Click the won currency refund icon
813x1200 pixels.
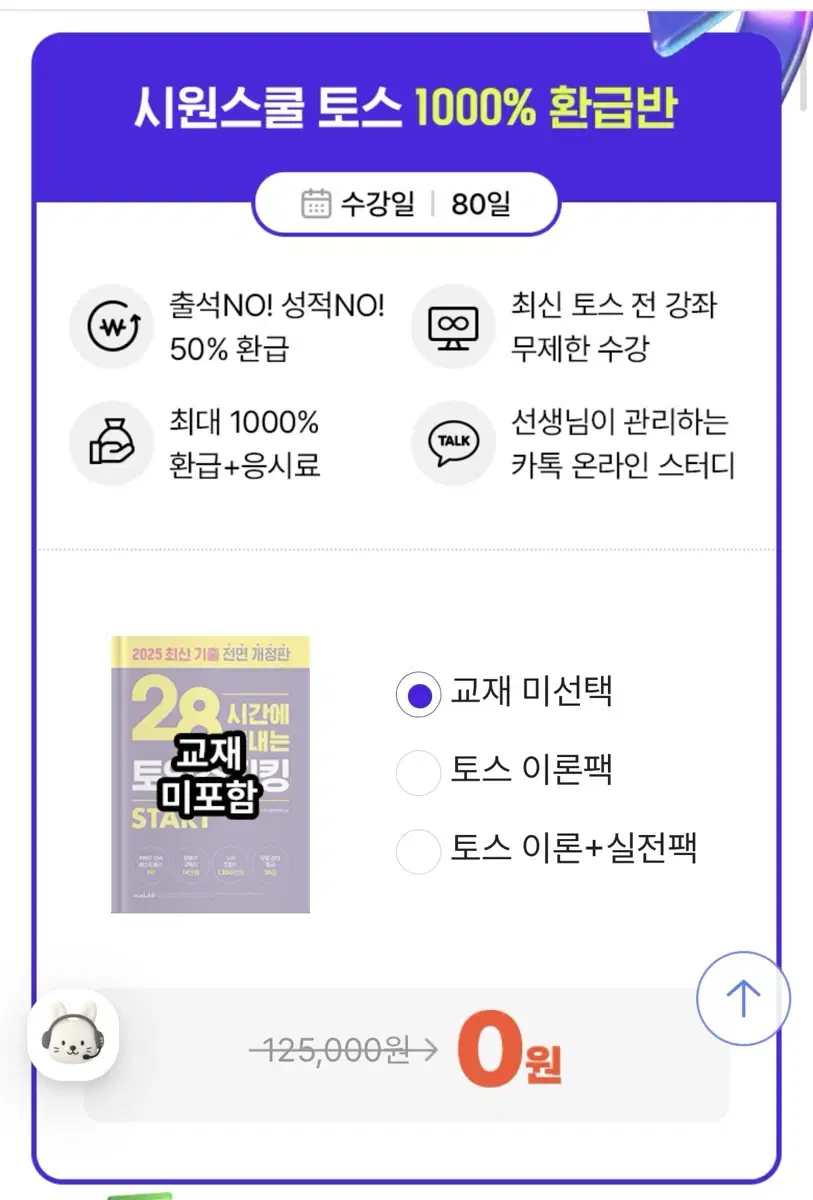(111, 327)
